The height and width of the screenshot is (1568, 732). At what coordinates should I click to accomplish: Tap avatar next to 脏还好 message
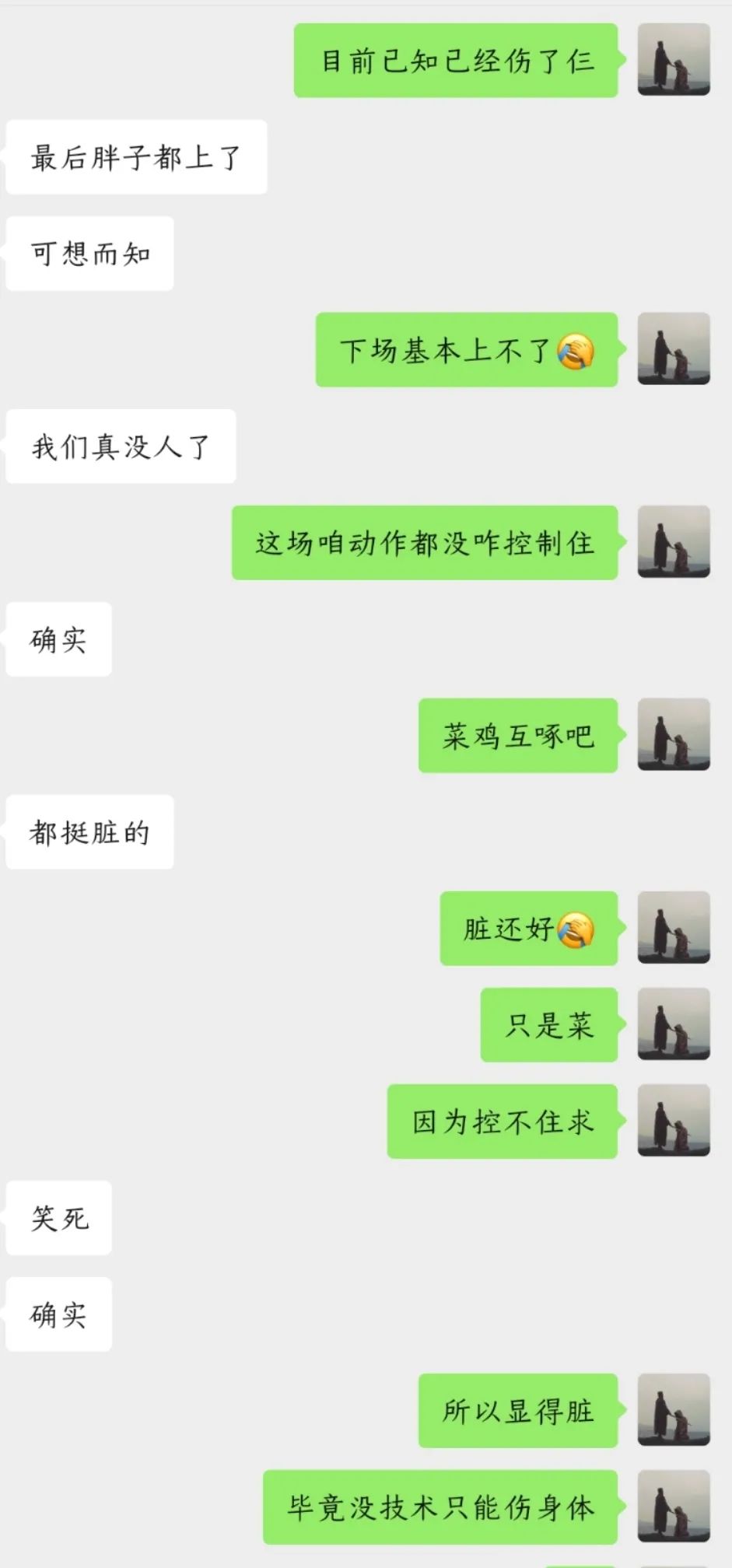(674, 928)
